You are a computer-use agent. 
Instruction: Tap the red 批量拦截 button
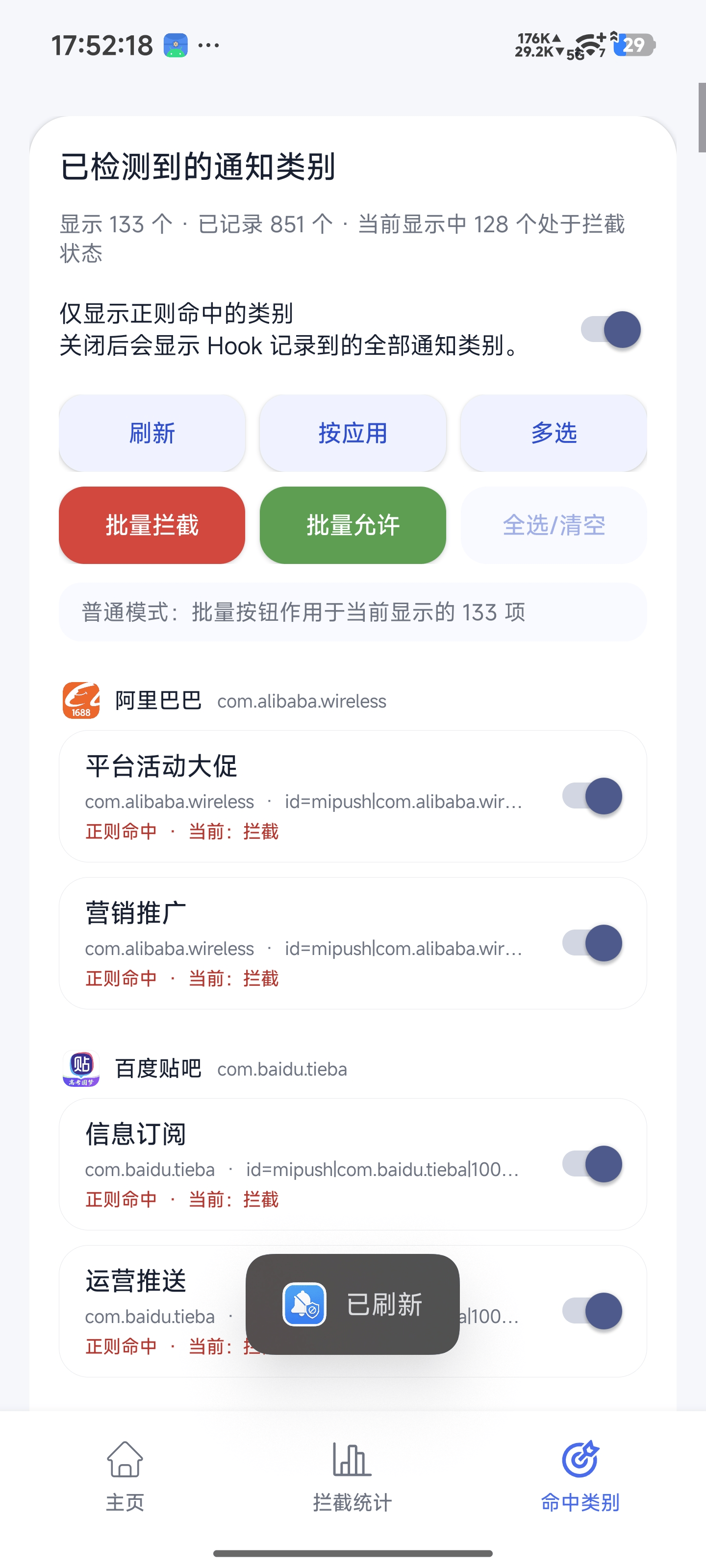(x=152, y=525)
